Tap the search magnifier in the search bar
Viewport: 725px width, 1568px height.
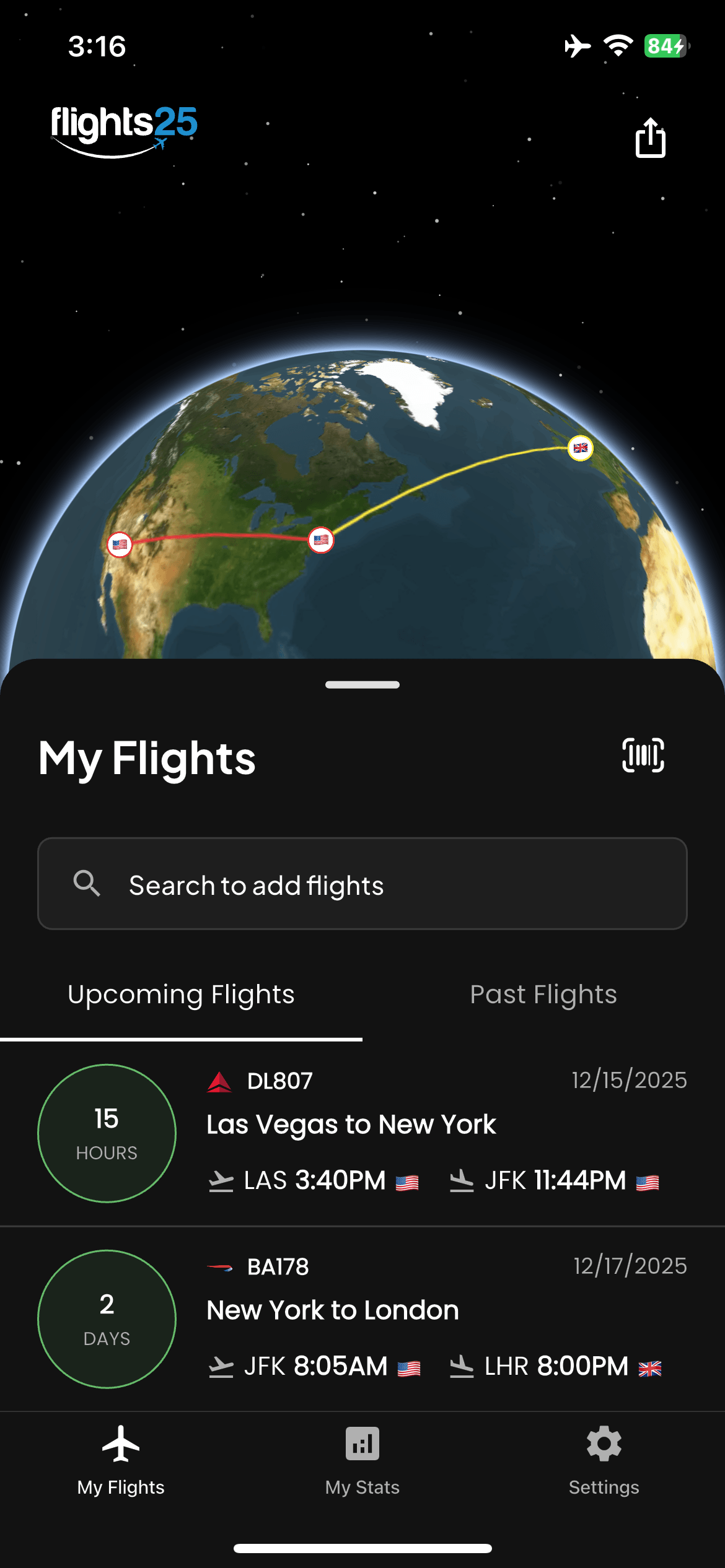87,884
